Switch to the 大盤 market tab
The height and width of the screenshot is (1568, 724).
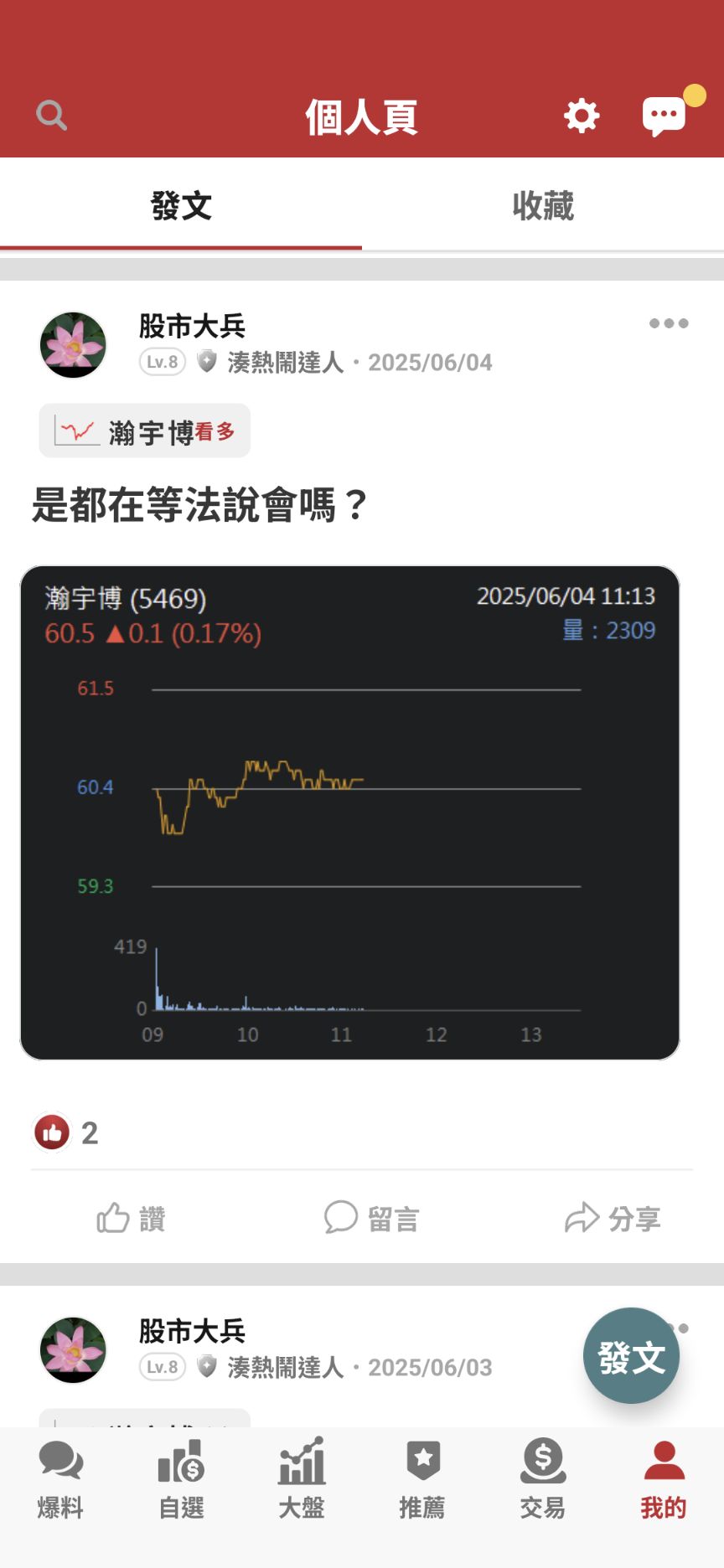(x=302, y=1480)
